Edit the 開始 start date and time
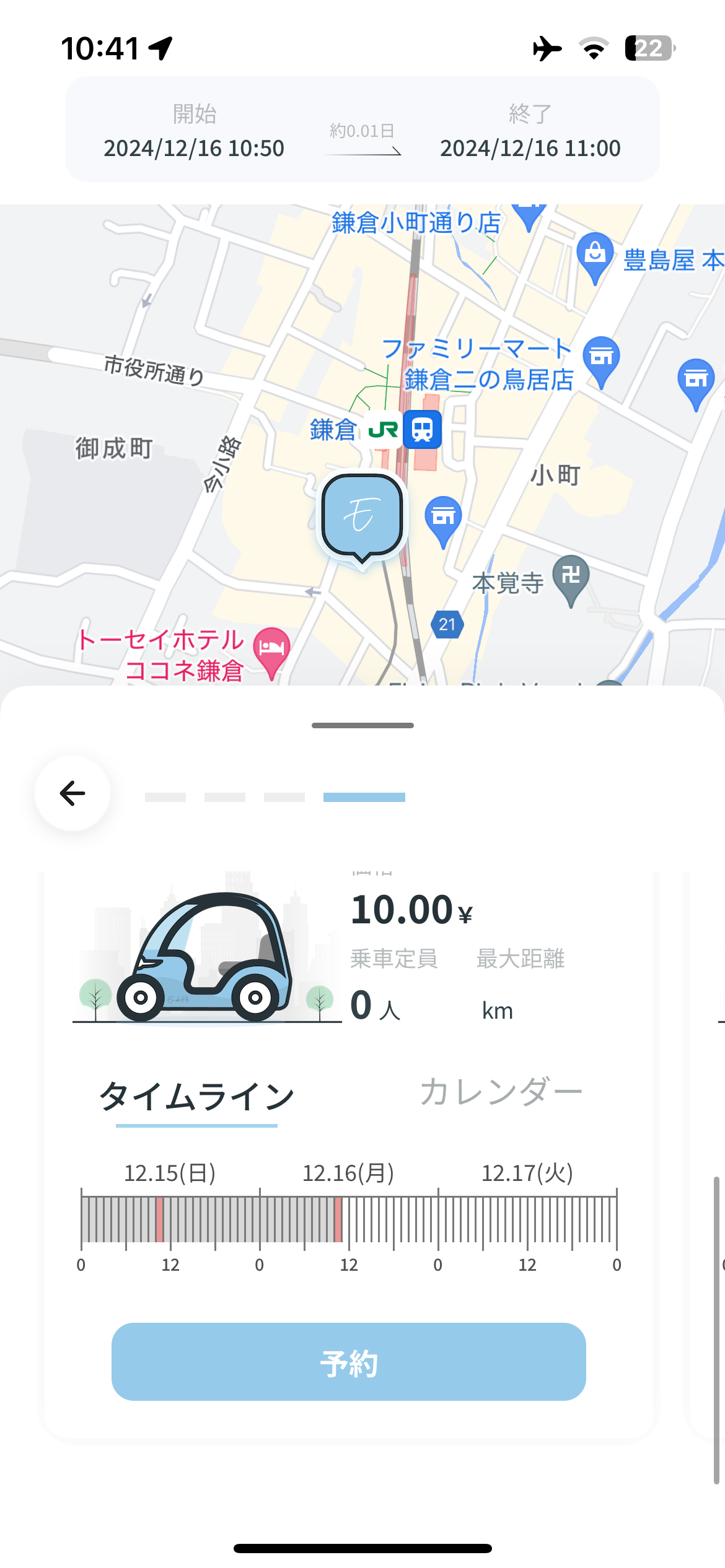The width and height of the screenshot is (725, 1568). coord(193,131)
